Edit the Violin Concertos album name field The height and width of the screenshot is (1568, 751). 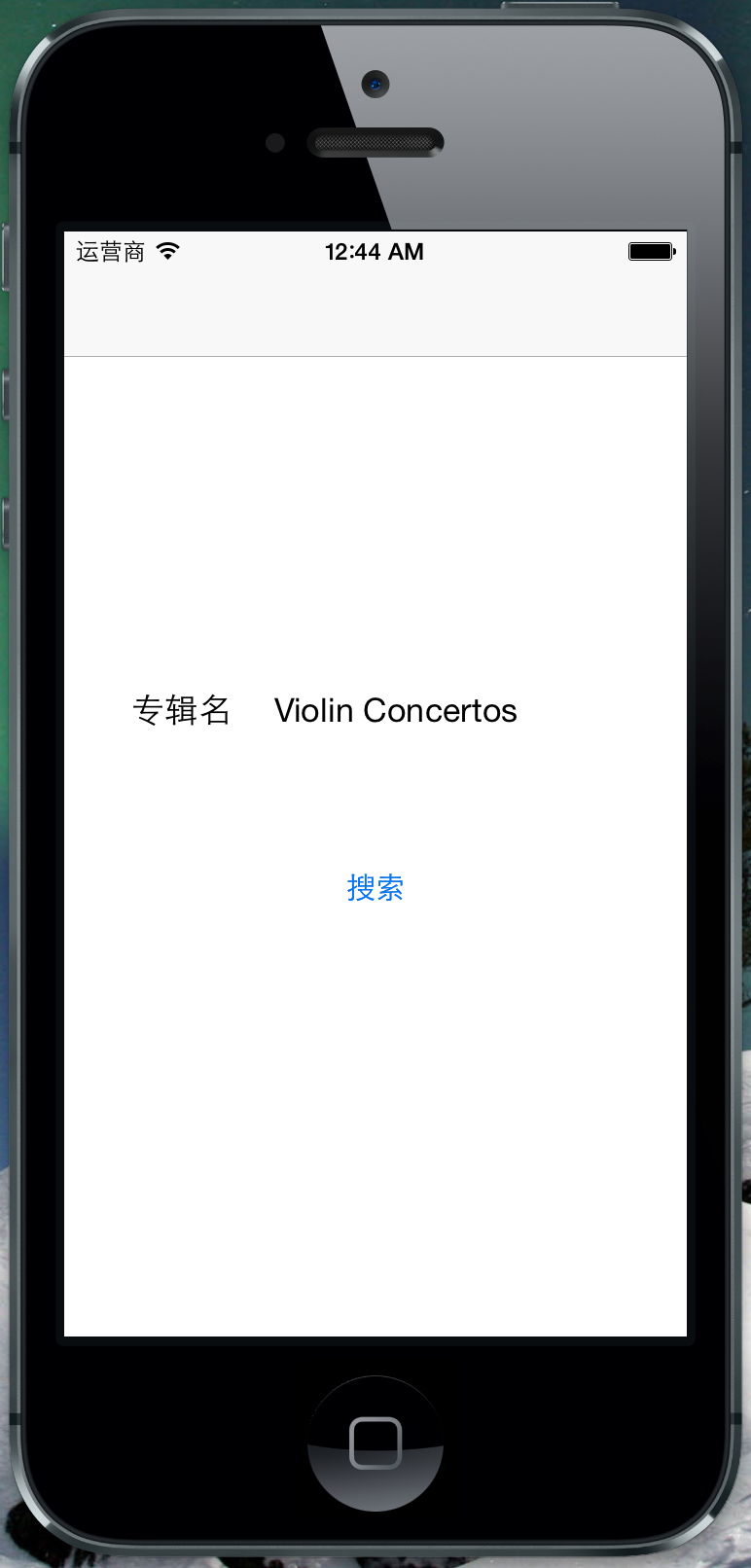coord(395,711)
